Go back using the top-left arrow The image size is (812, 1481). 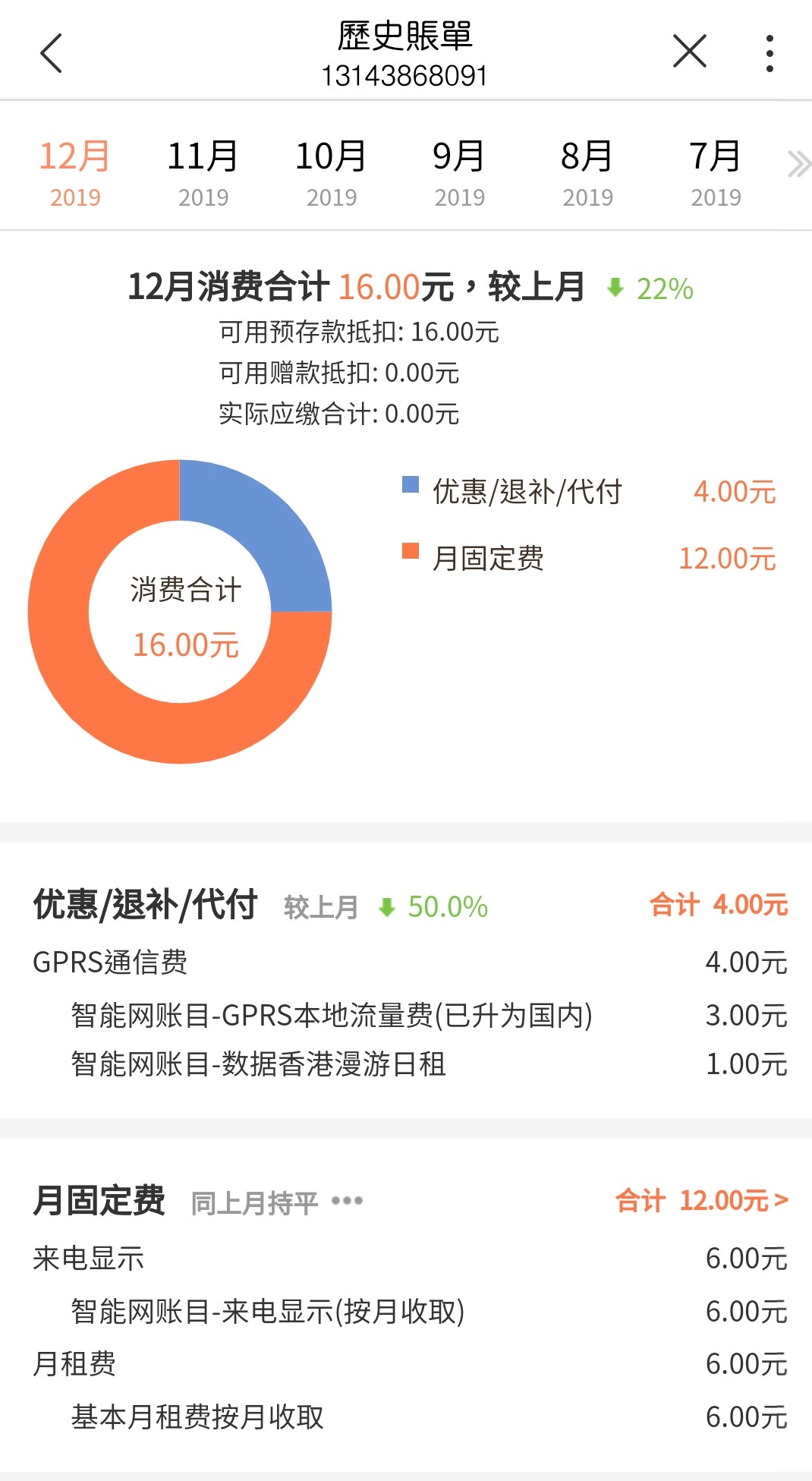[x=51, y=53]
